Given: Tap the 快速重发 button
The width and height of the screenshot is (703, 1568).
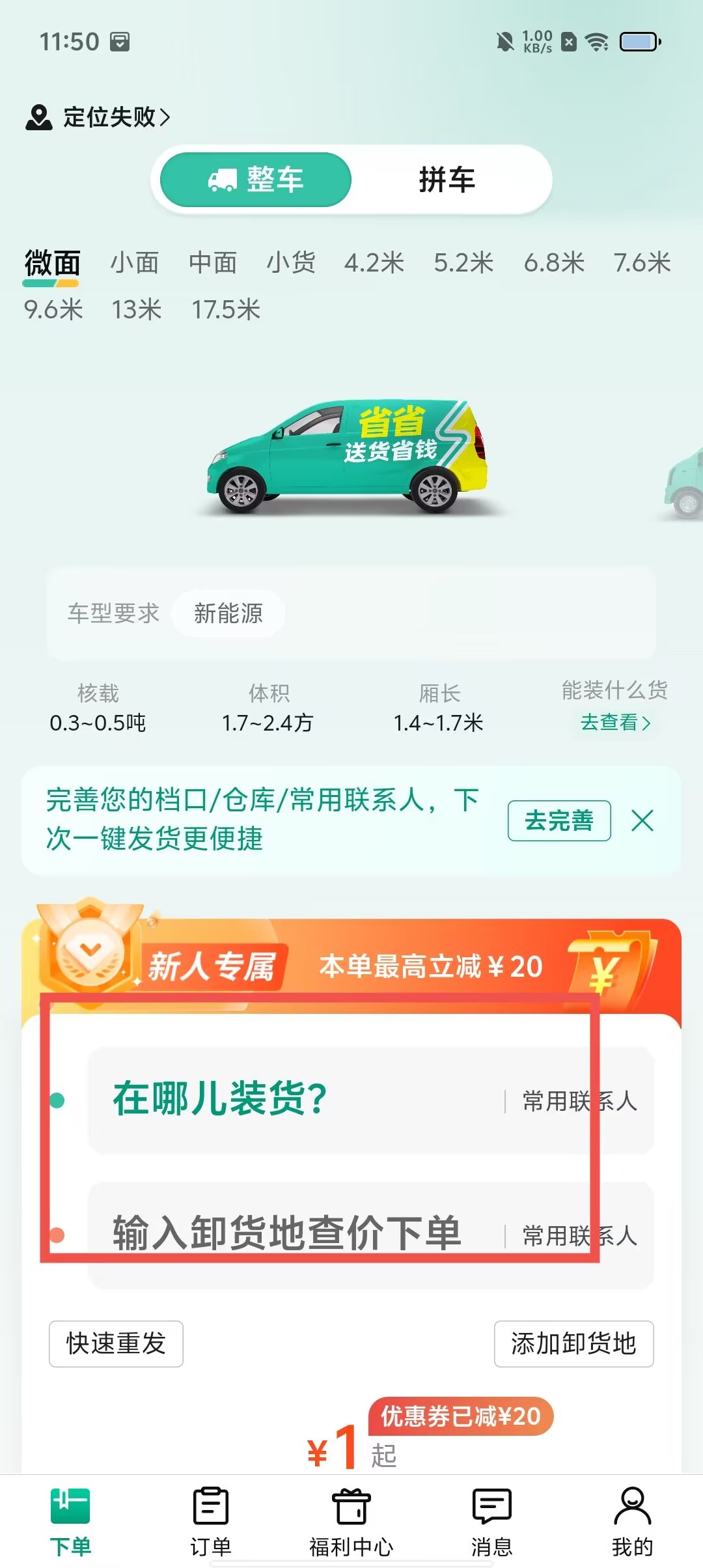Looking at the screenshot, I should pyautogui.click(x=116, y=1343).
